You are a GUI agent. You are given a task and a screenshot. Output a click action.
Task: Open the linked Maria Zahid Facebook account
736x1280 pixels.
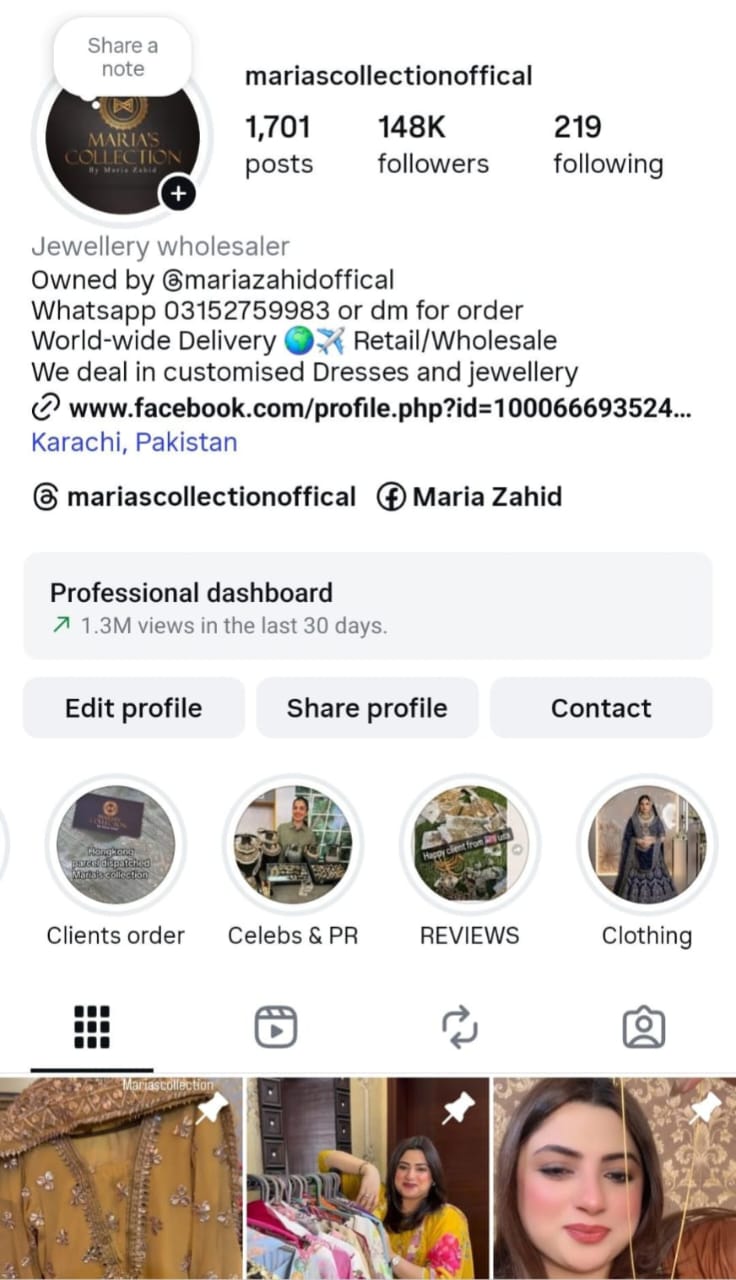point(469,497)
